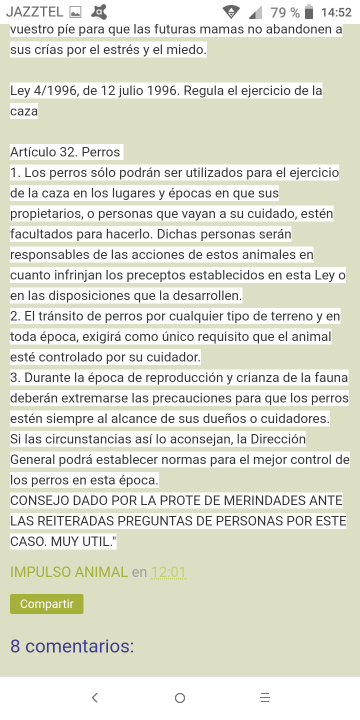The height and width of the screenshot is (720, 360).
Task: Go to the home screen
Action: click(180, 698)
